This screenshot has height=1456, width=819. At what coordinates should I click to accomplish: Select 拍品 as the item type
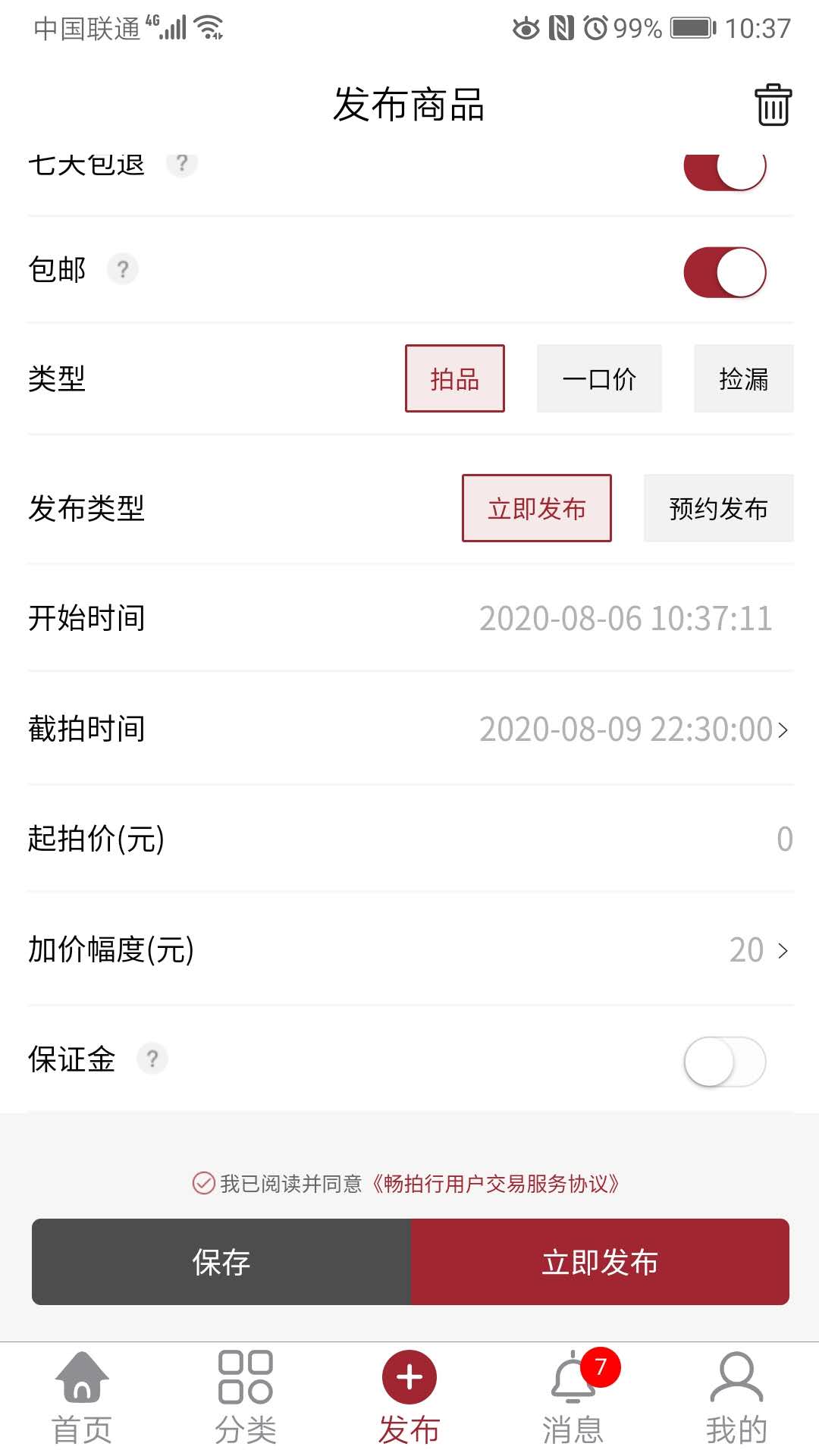point(454,378)
